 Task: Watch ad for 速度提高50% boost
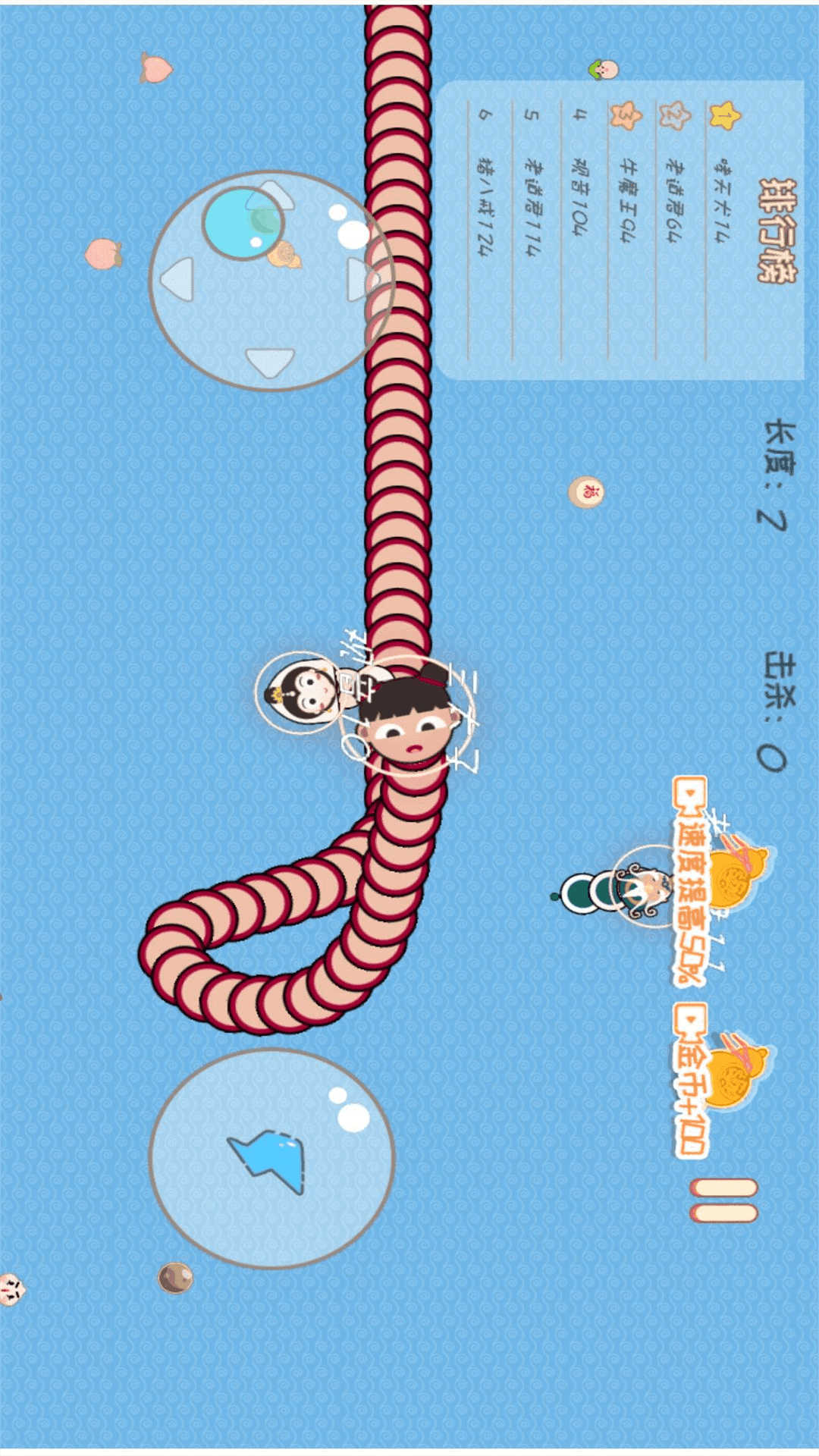[x=692, y=880]
